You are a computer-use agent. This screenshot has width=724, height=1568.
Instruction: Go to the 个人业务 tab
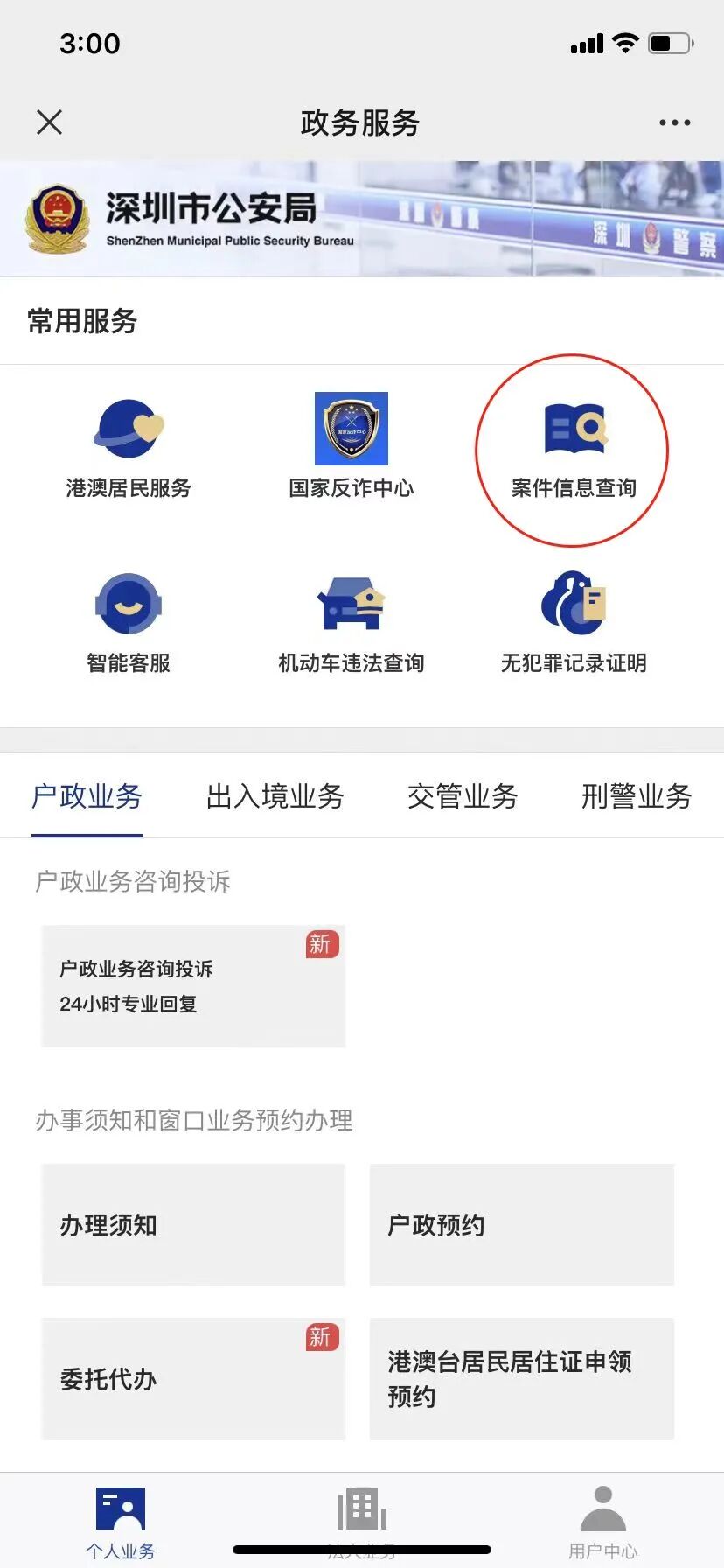coord(121,1522)
